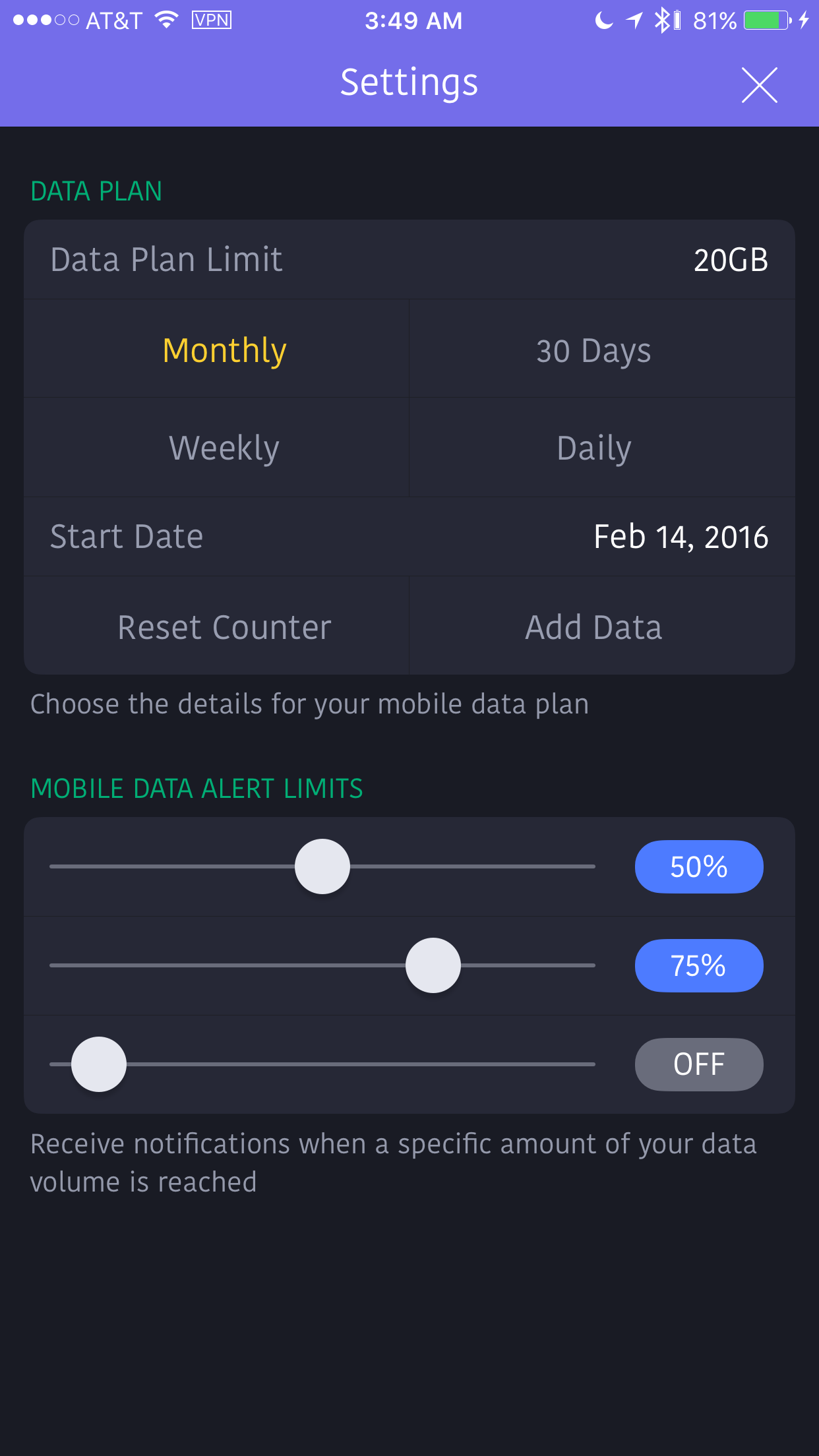Select the Weekly billing cycle
The height and width of the screenshot is (1456, 819).
point(224,446)
